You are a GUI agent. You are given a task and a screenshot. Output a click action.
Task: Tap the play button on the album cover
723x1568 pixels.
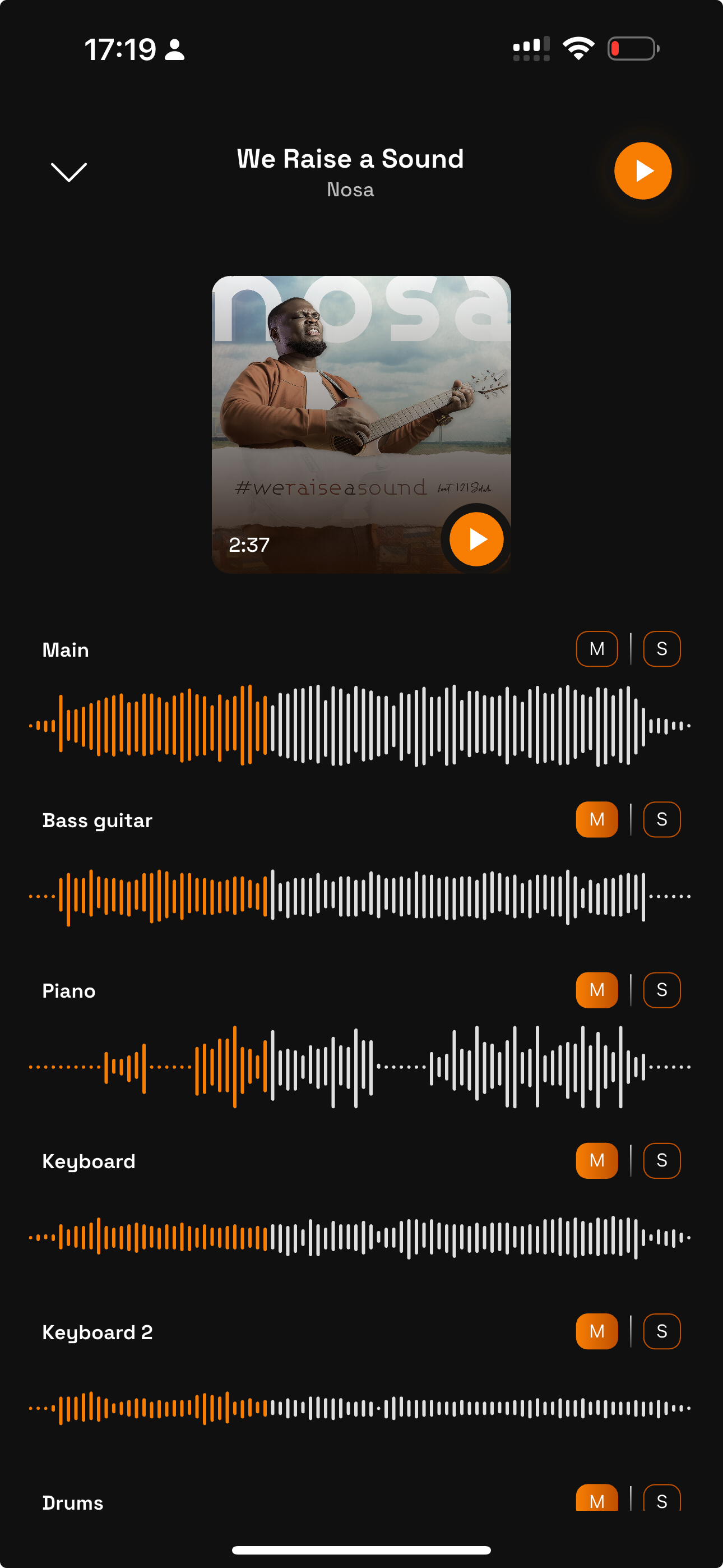point(476,539)
